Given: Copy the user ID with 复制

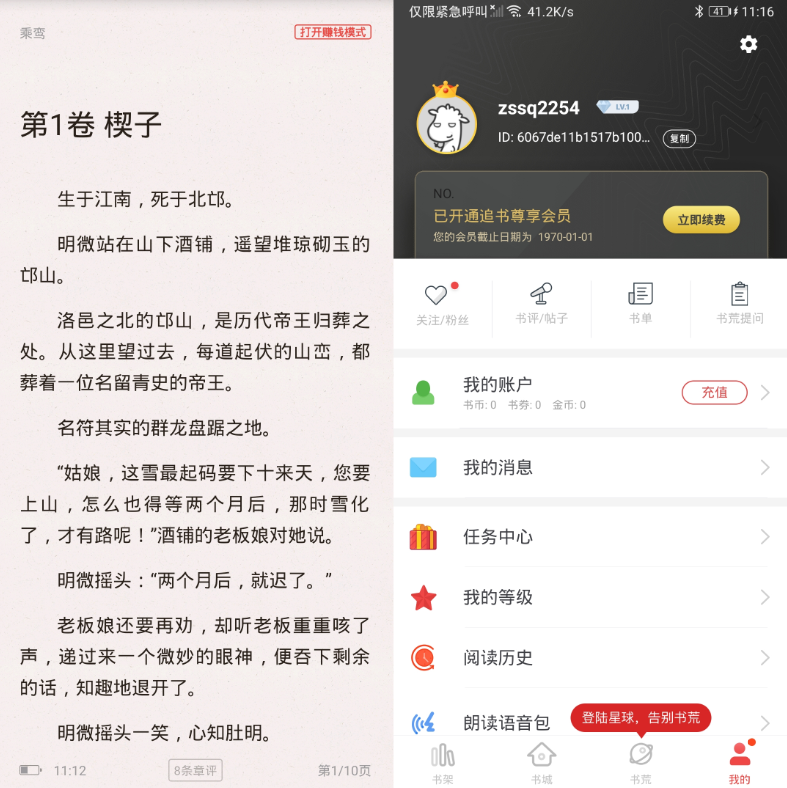Looking at the screenshot, I should tap(679, 139).
